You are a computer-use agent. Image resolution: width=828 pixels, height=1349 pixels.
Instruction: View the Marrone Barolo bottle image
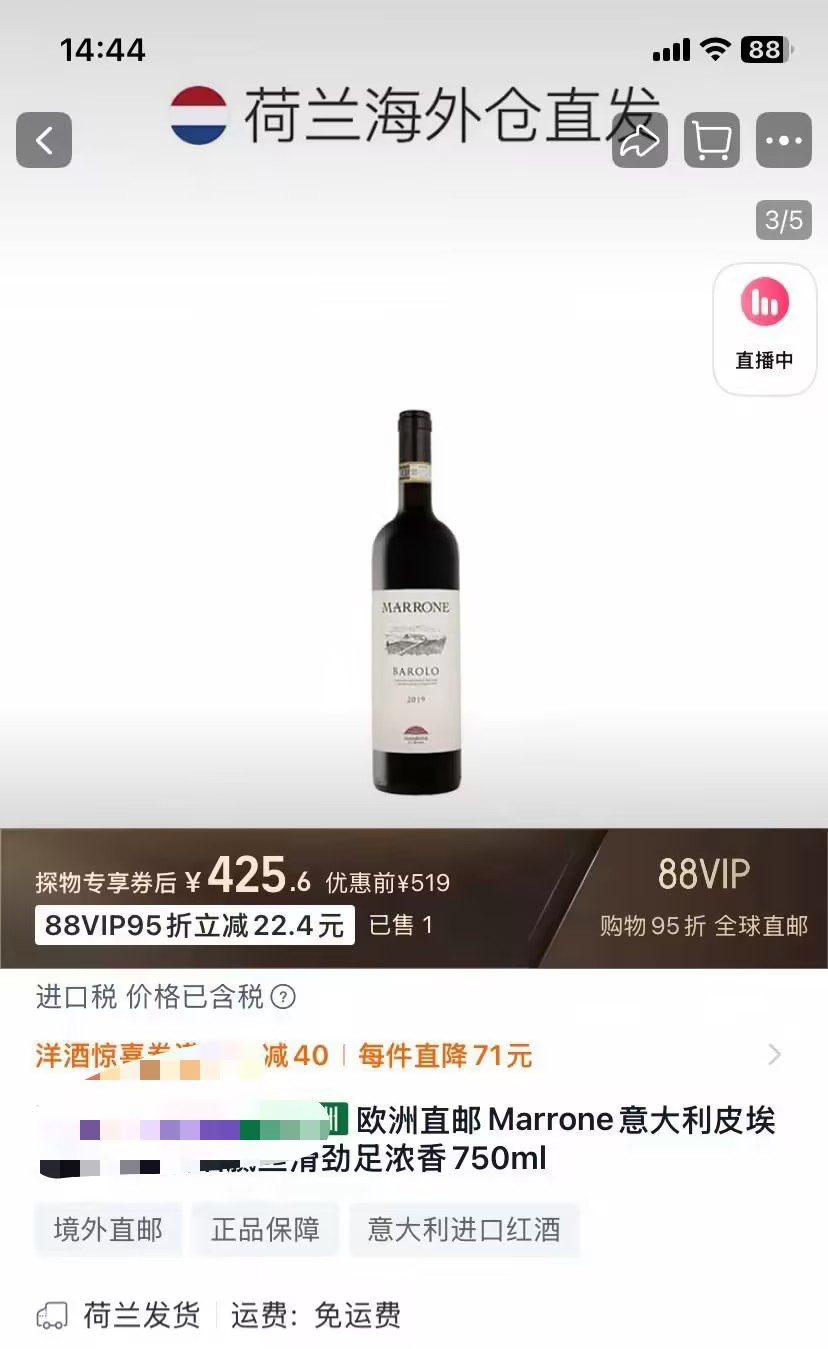pos(416,602)
